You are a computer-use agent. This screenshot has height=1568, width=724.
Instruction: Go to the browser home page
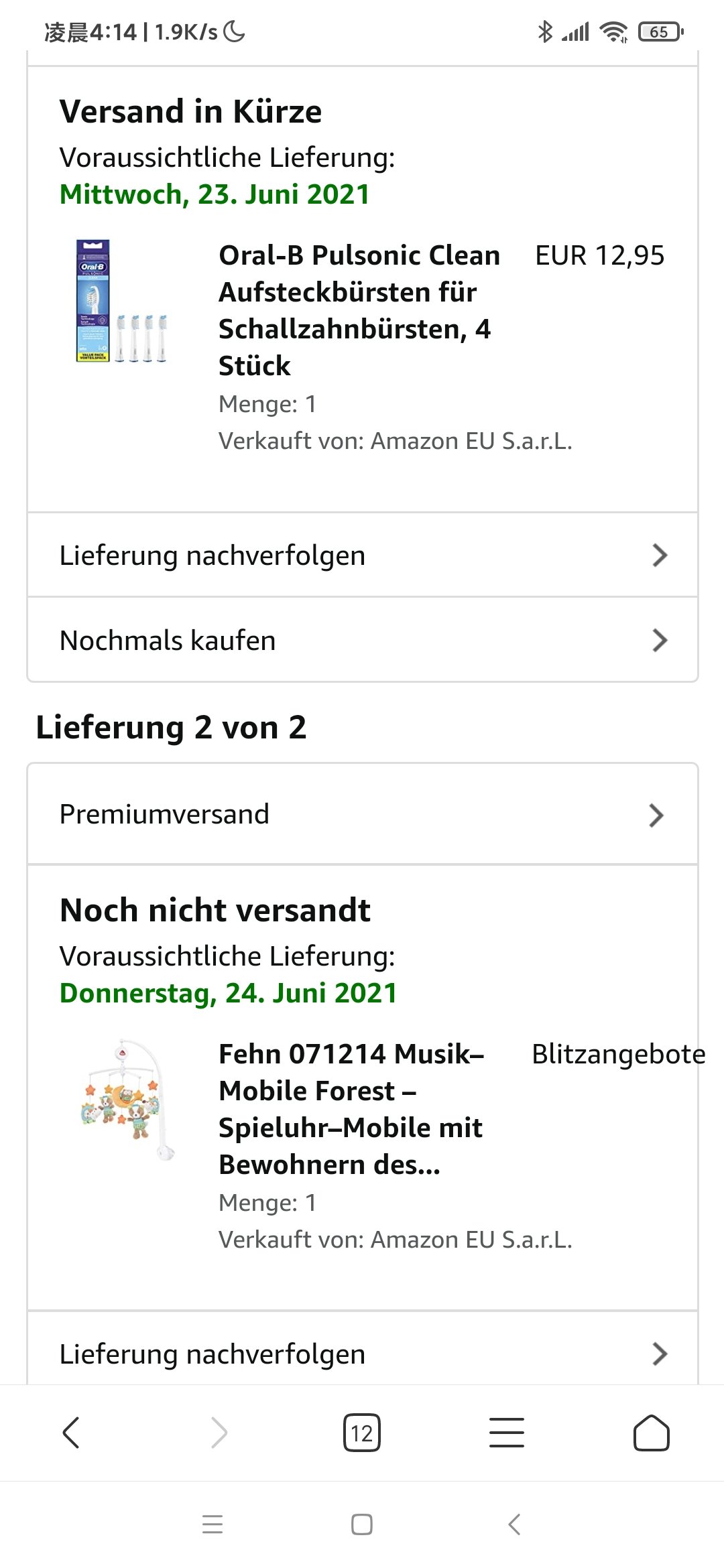(652, 1433)
